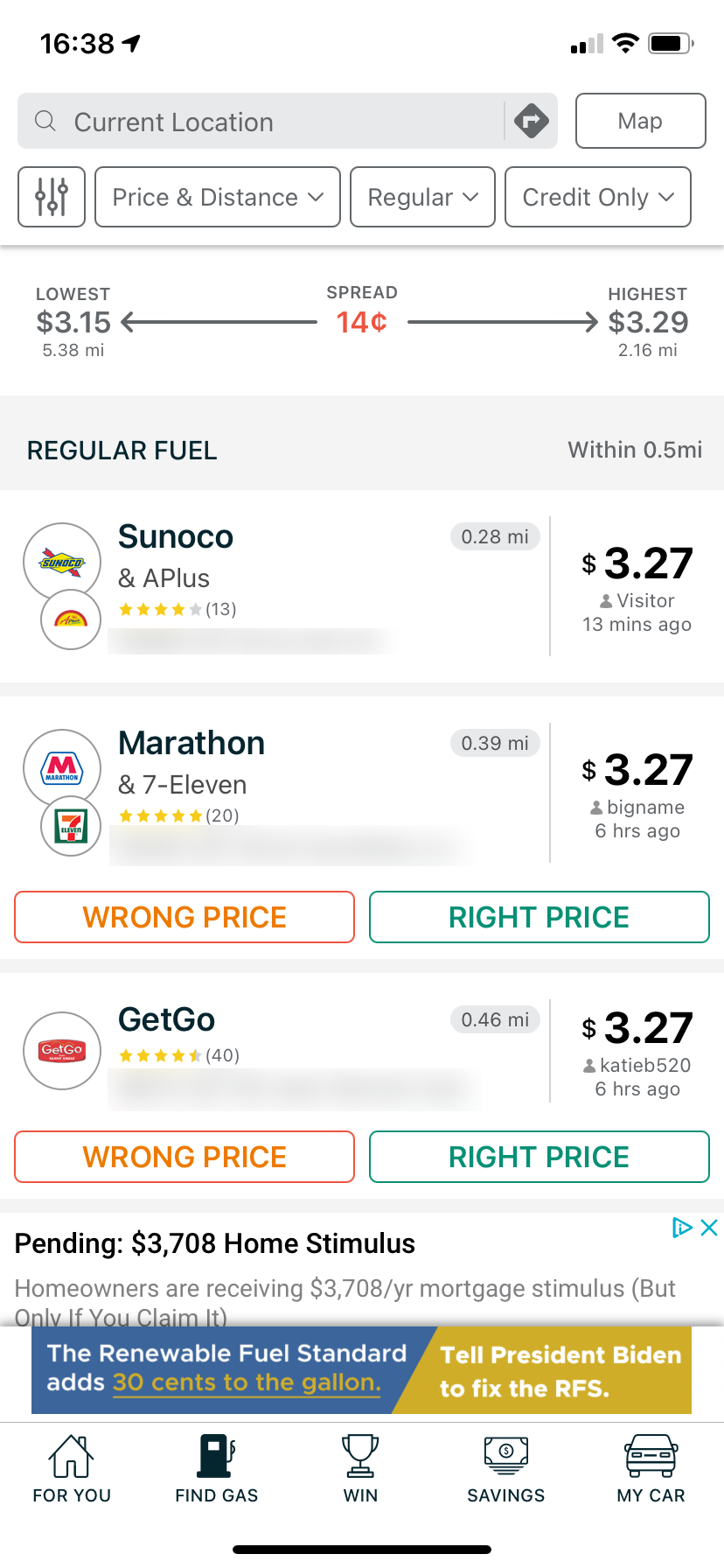Tap the navigation arrow beside search bar
The height and width of the screenshot is (1568, 724).
coord(532,121)
